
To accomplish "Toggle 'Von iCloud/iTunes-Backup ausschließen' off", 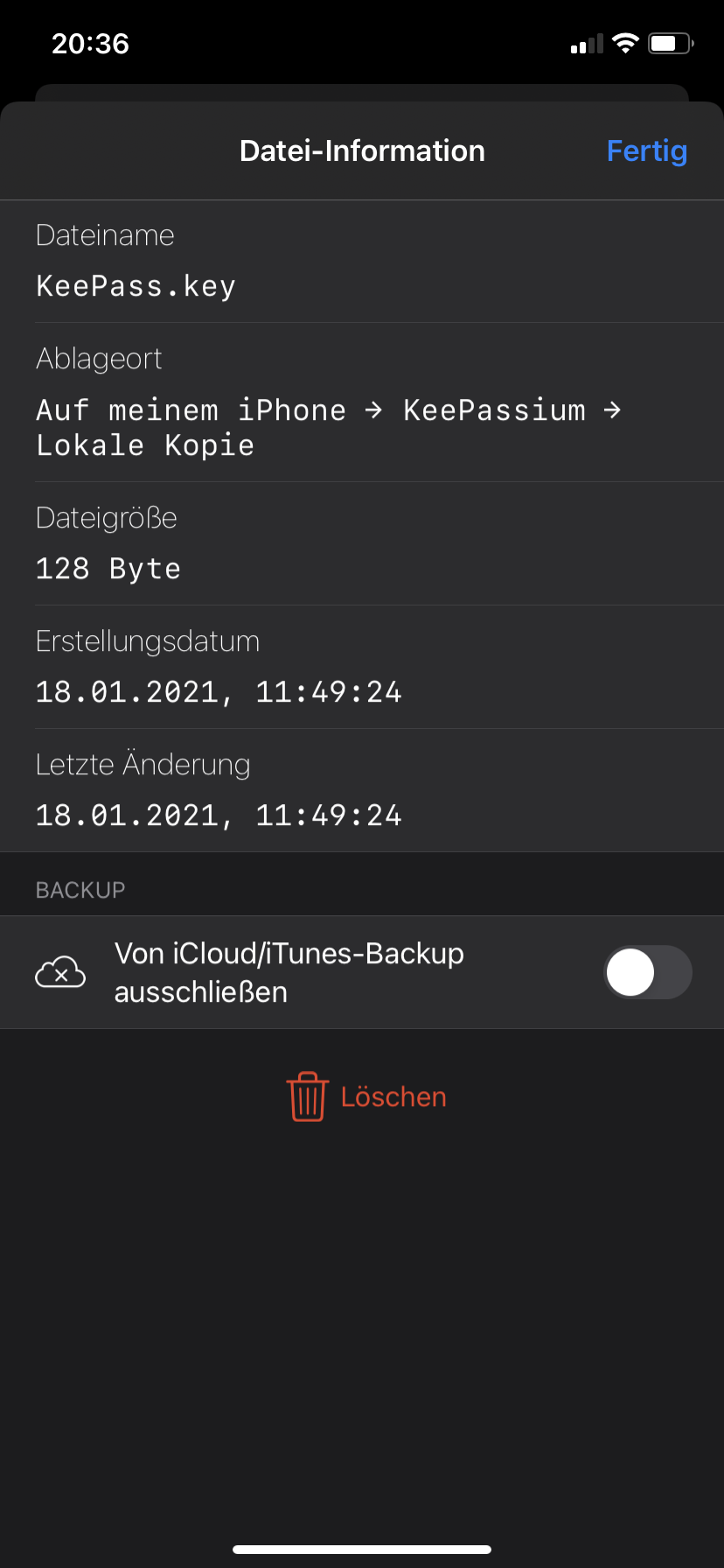I will (647, 972).
